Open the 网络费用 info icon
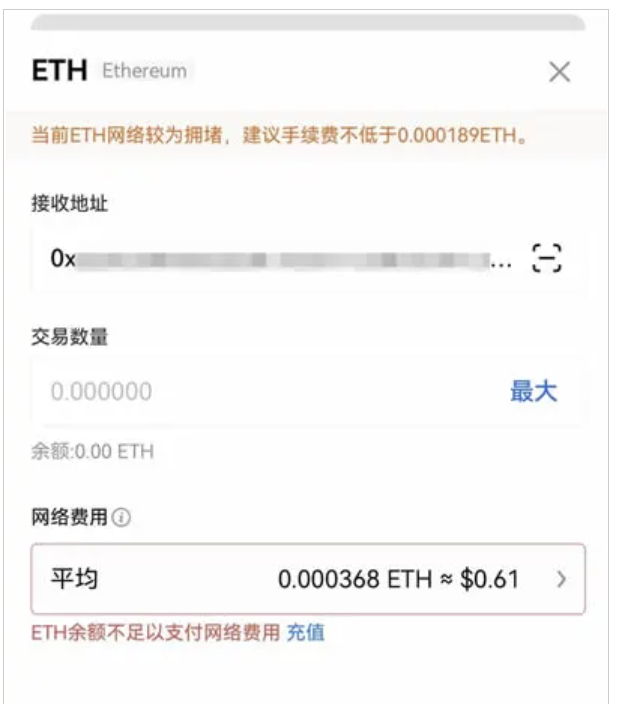This screenshot has width=620, height=704. coord(122,518)
